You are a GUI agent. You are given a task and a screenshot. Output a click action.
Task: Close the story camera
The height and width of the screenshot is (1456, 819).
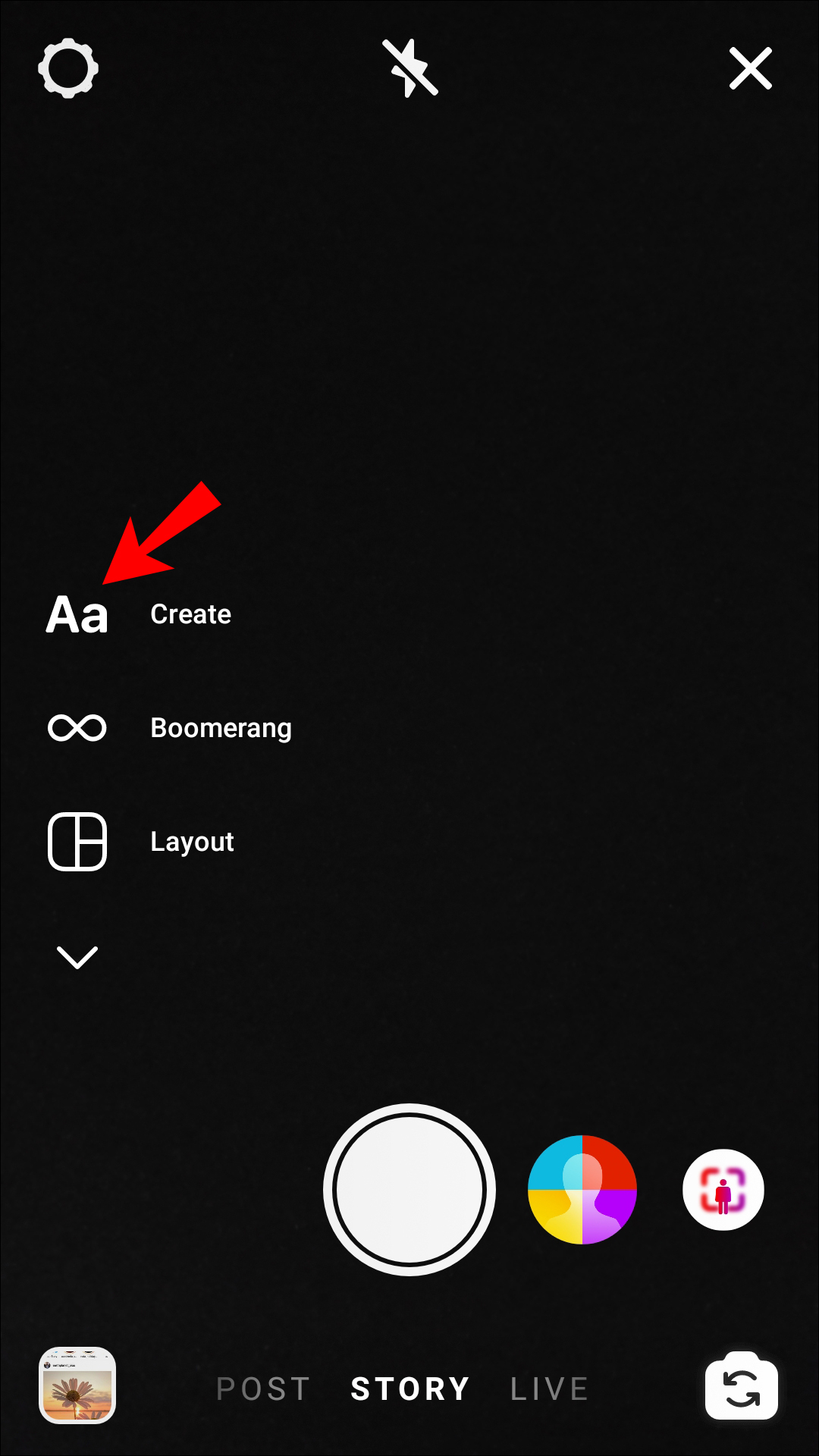click(x=750, y=68)
